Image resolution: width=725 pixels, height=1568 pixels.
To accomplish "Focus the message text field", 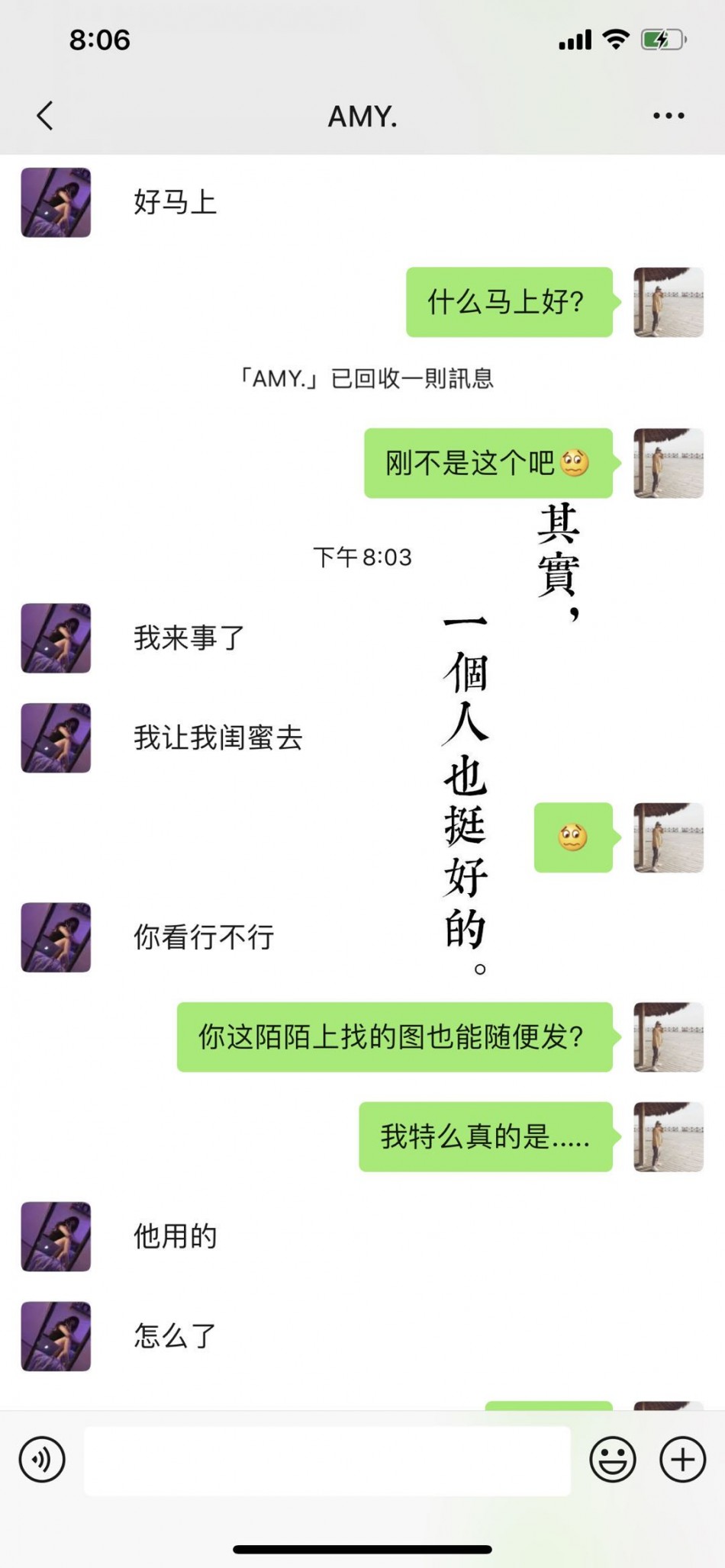I will click(x=327, y=1460).
